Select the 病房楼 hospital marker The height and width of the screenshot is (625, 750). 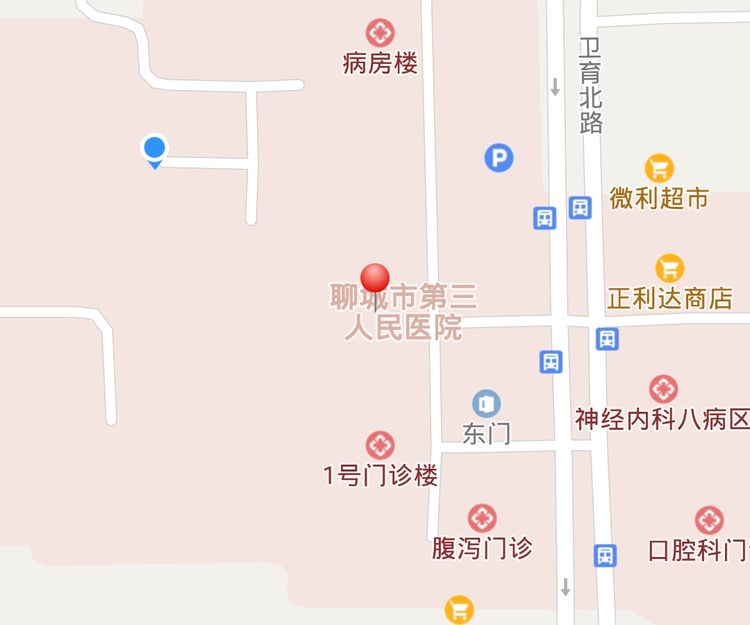point(380,33)
